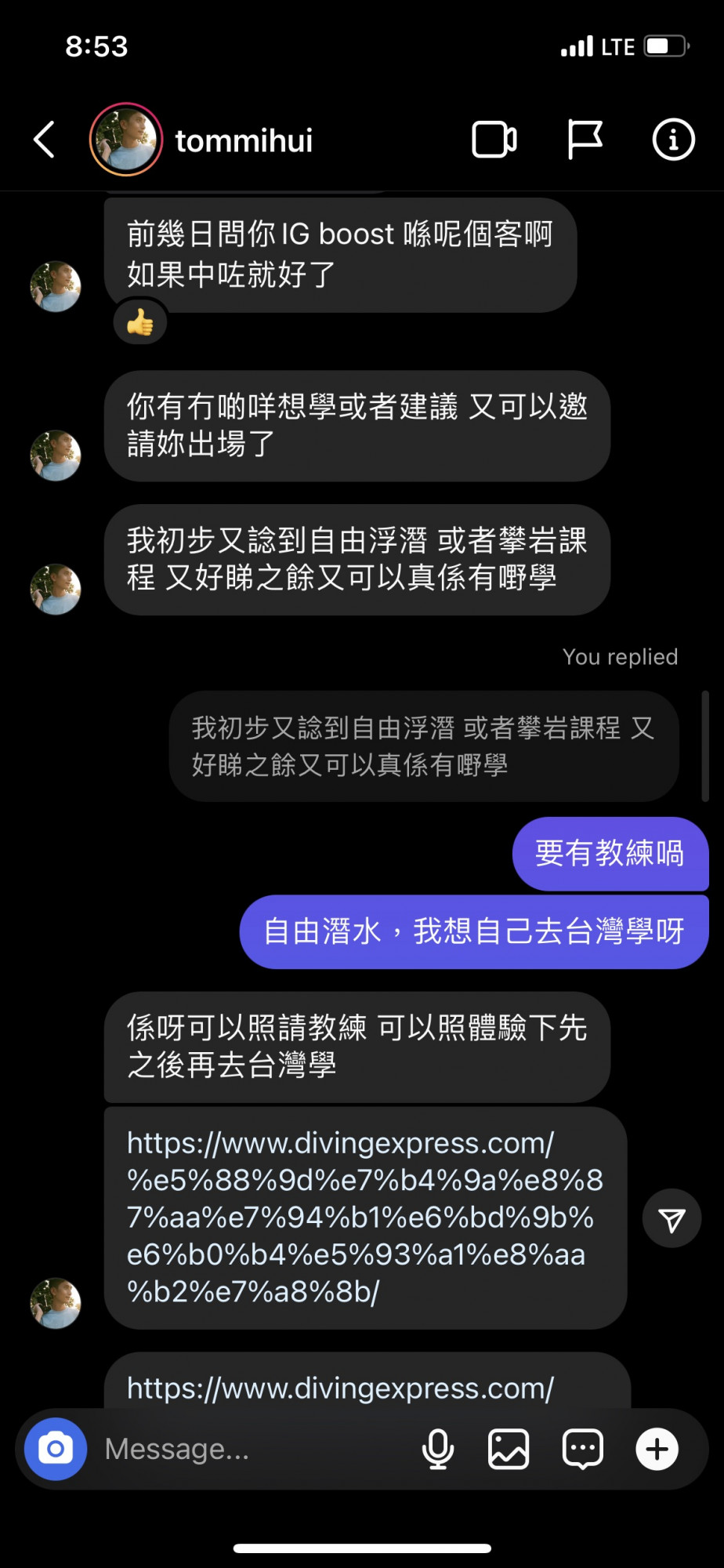Open more options with the plus button
Screen dimensions: 724x1568
click(657, 1449)
